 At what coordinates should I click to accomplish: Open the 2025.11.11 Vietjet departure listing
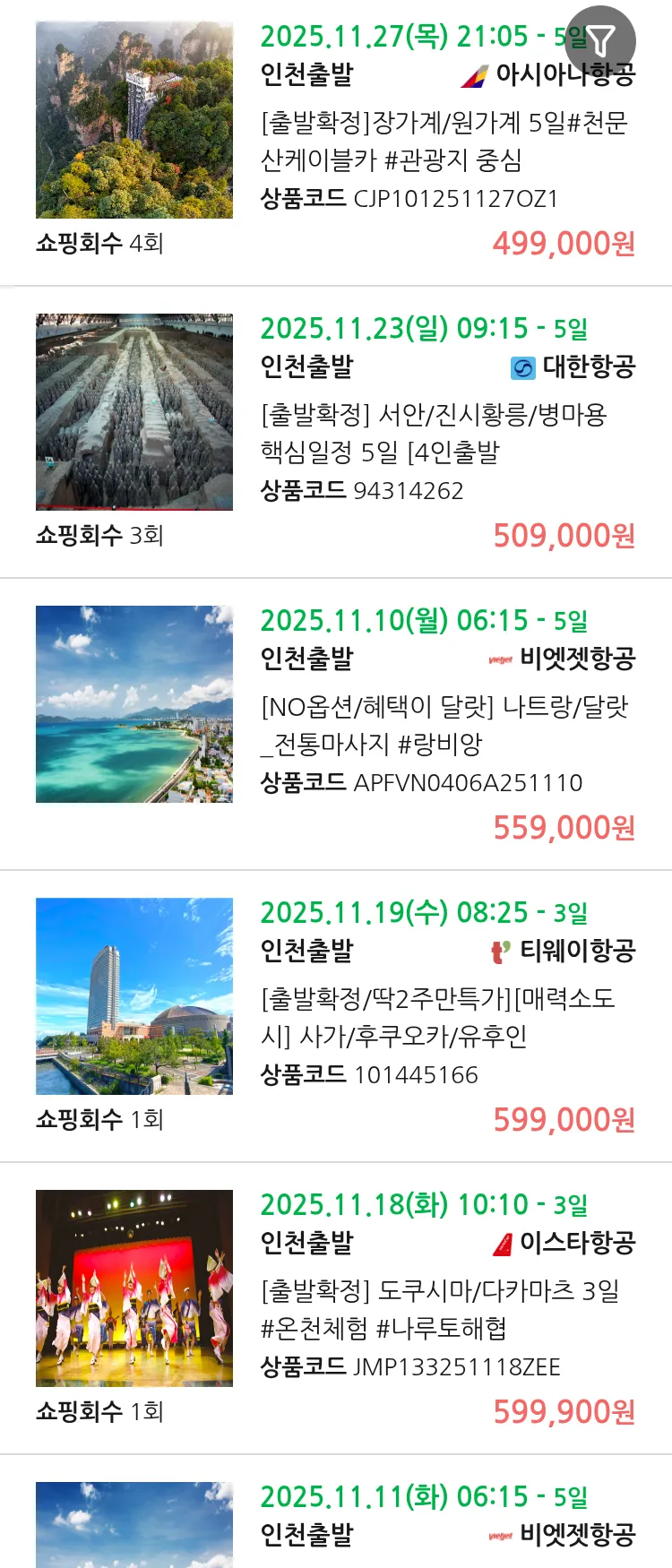(x=423, y=1515)
